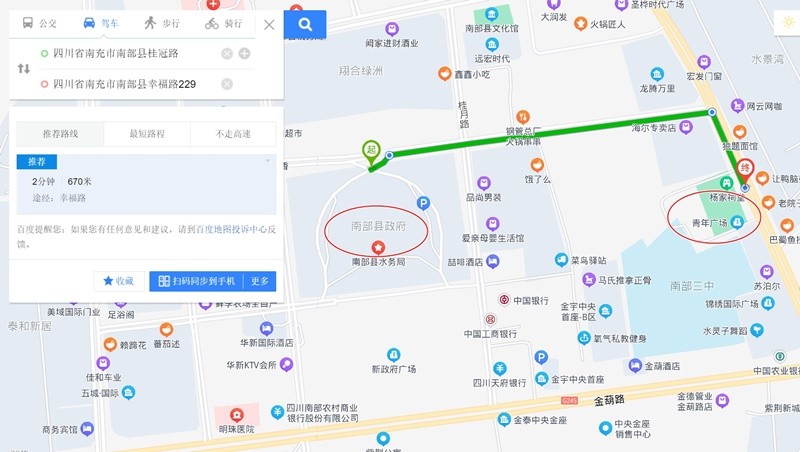This screenshot has width=800, height=452.
Task: Save this route with 收藏
Action: click(118, 281)
